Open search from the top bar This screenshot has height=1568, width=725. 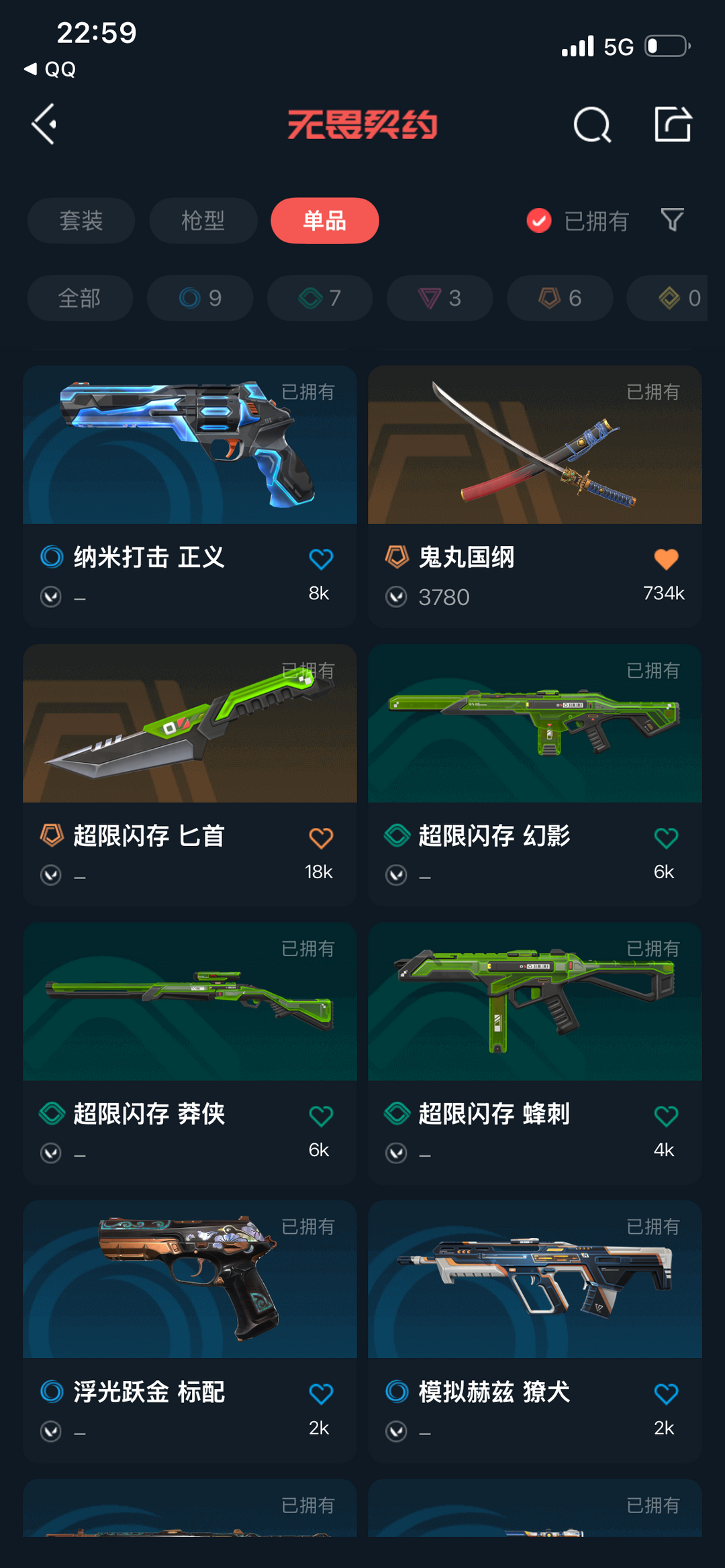(591, 125)
